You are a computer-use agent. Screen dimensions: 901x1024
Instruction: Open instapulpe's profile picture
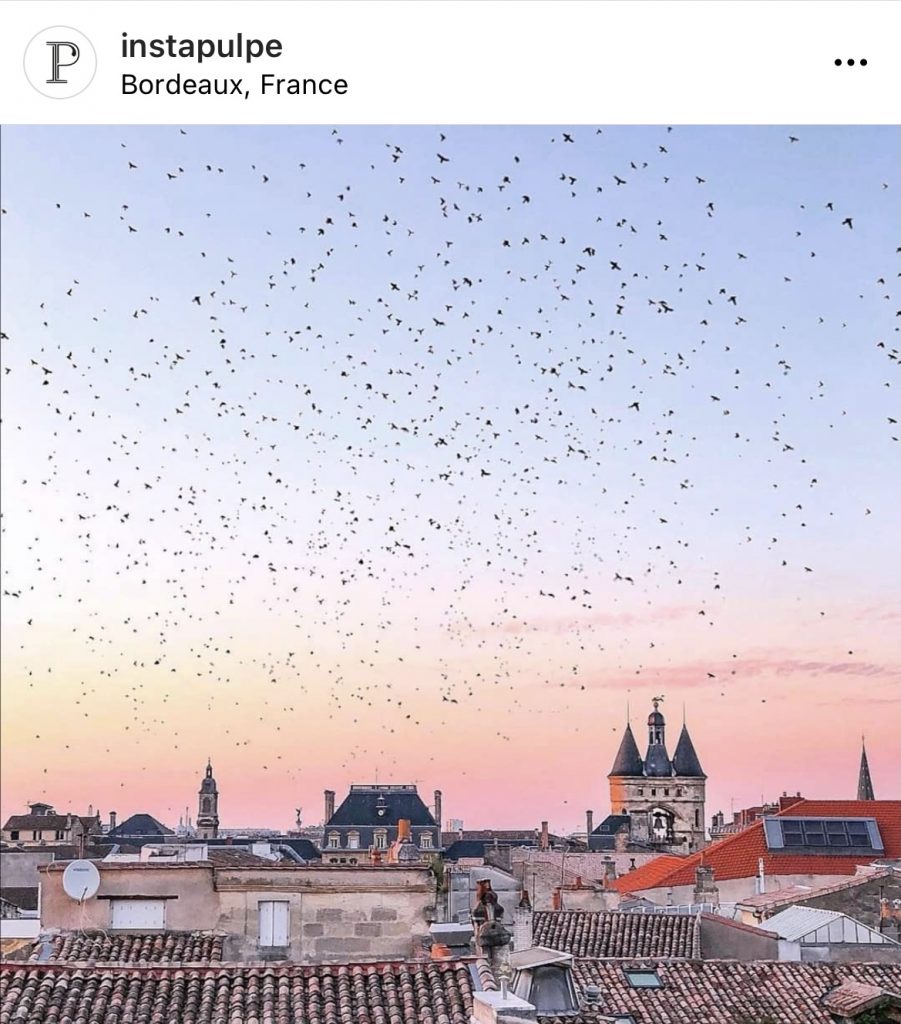(x=60, y=62)
